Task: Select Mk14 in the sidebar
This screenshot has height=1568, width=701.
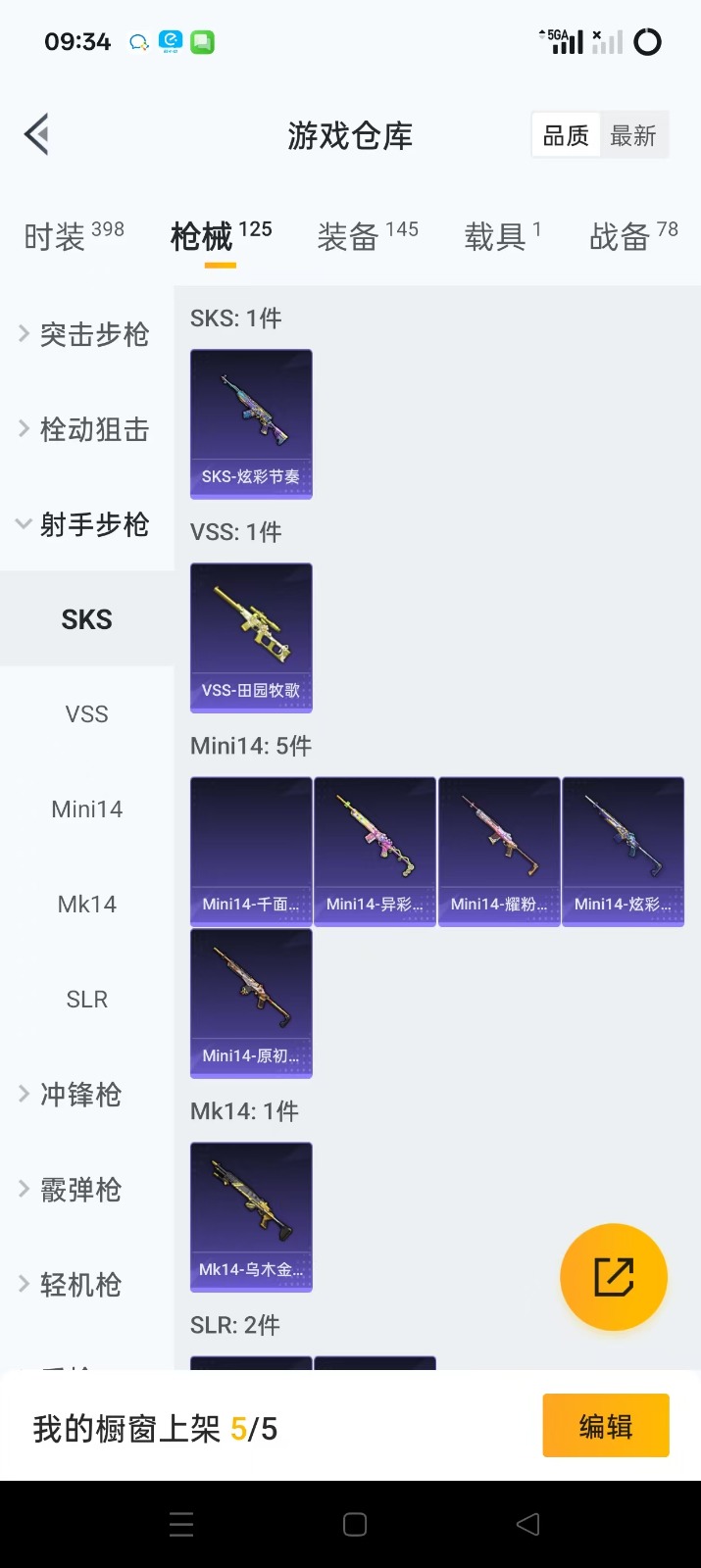Action: 86,904
